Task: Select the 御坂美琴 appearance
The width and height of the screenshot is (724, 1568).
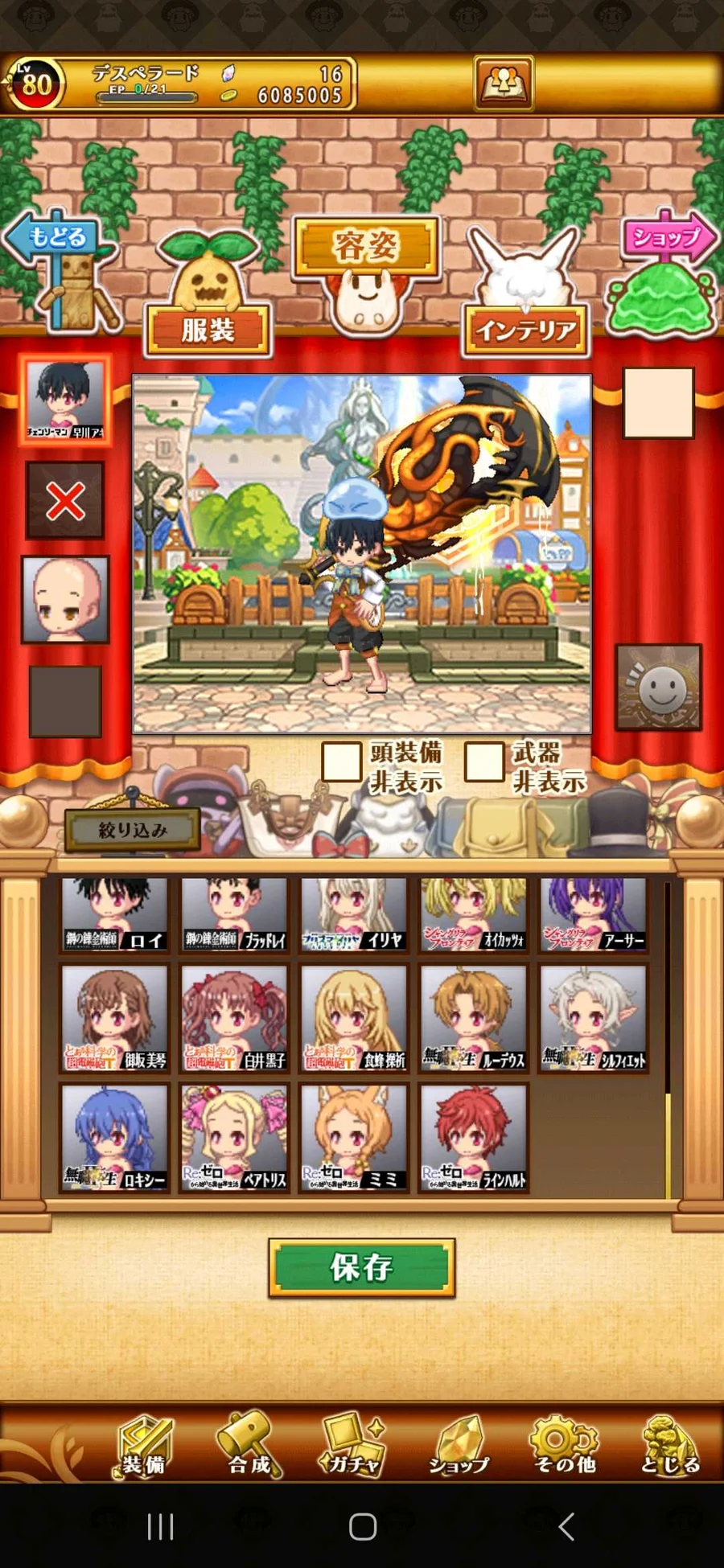Action: coord(115,1019)
